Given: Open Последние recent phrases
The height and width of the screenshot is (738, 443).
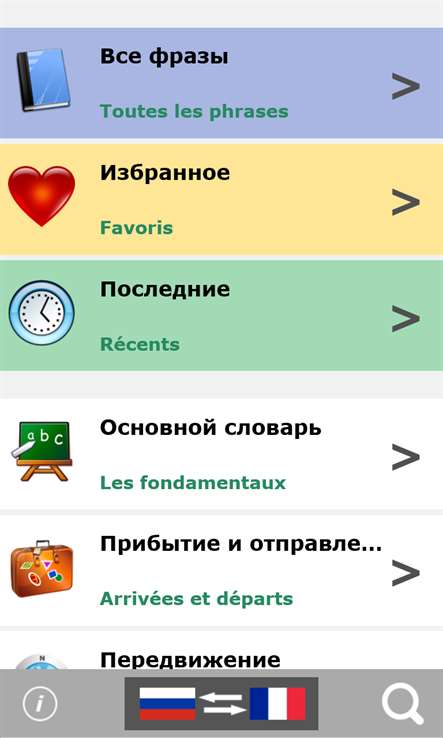Looking at the screenshot, I should [221, 316].
